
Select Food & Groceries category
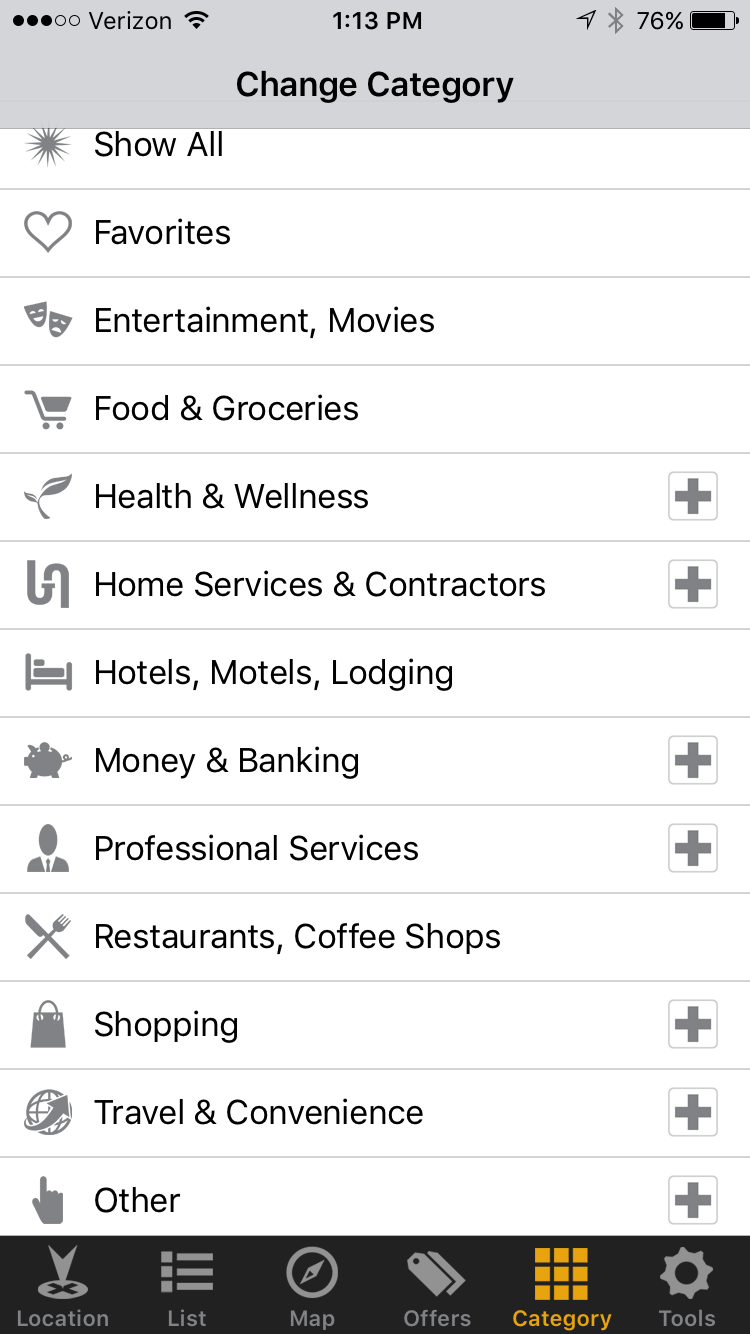(x=226, y=409)
